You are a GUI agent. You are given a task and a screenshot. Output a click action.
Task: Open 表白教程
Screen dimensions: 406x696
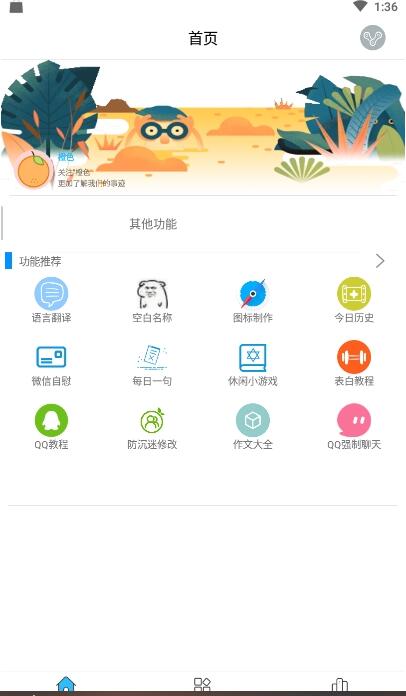(354, 364)
